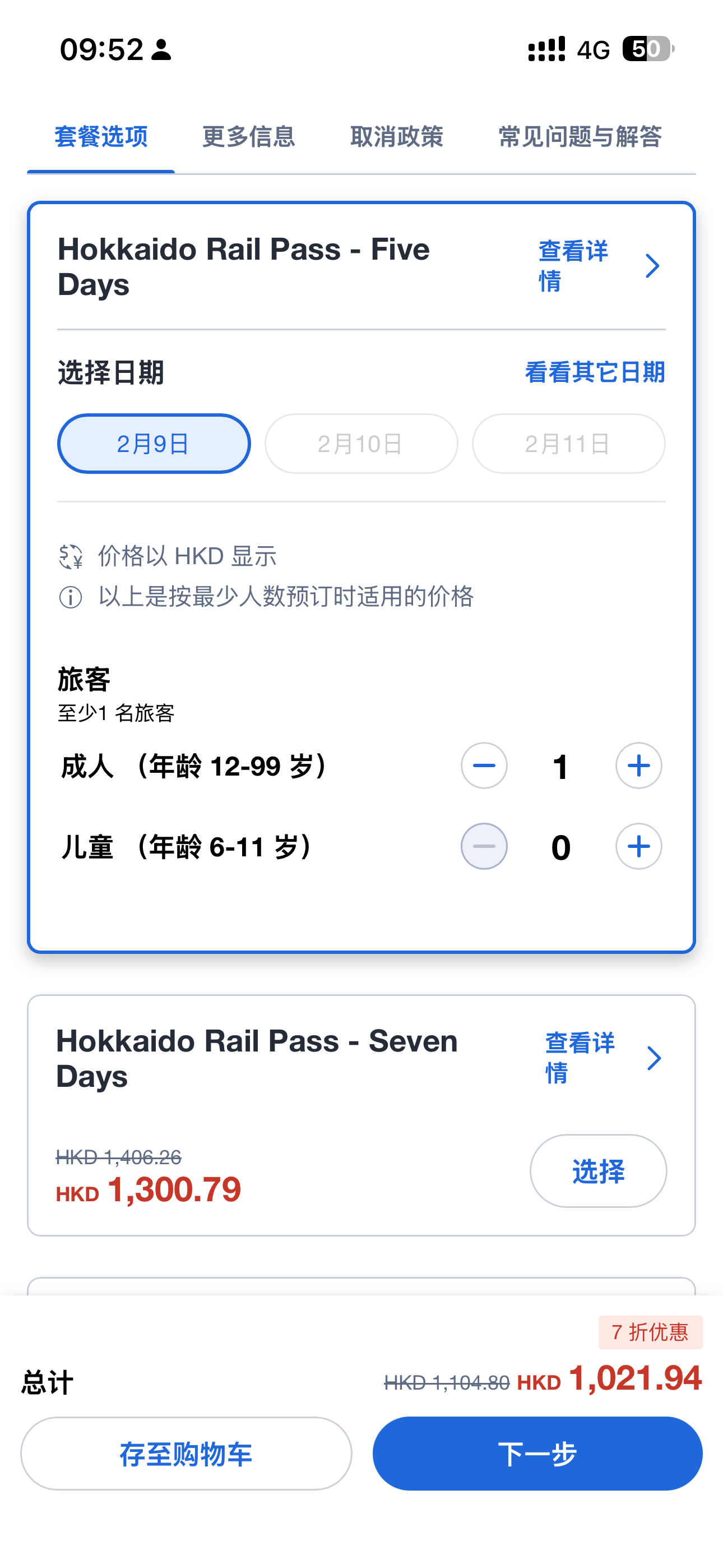Choose the 2月10日 date chip
Image resolution: width=723 pixels, height=1568 pixels.
pyautogui.click(x=361, y=444)
